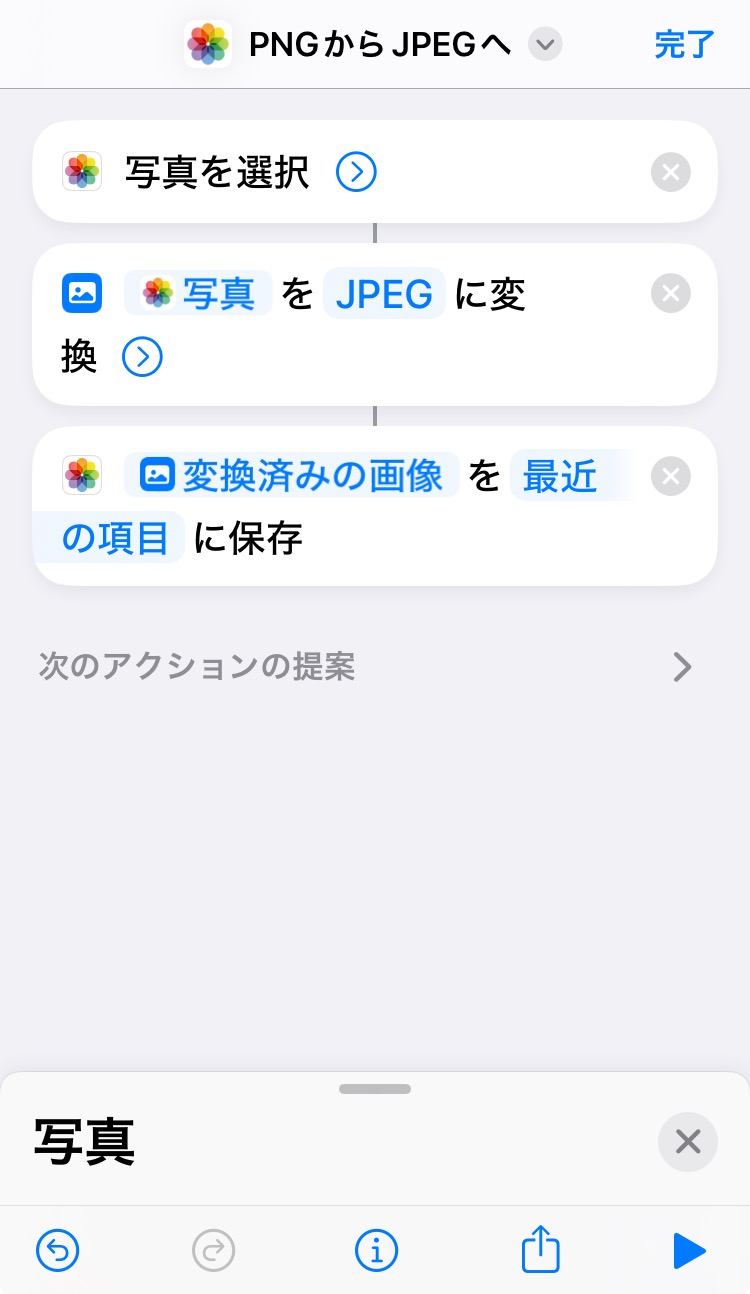Undo the last edit
Viewport: 750px width, 1294px height.
click(58, 1249)
